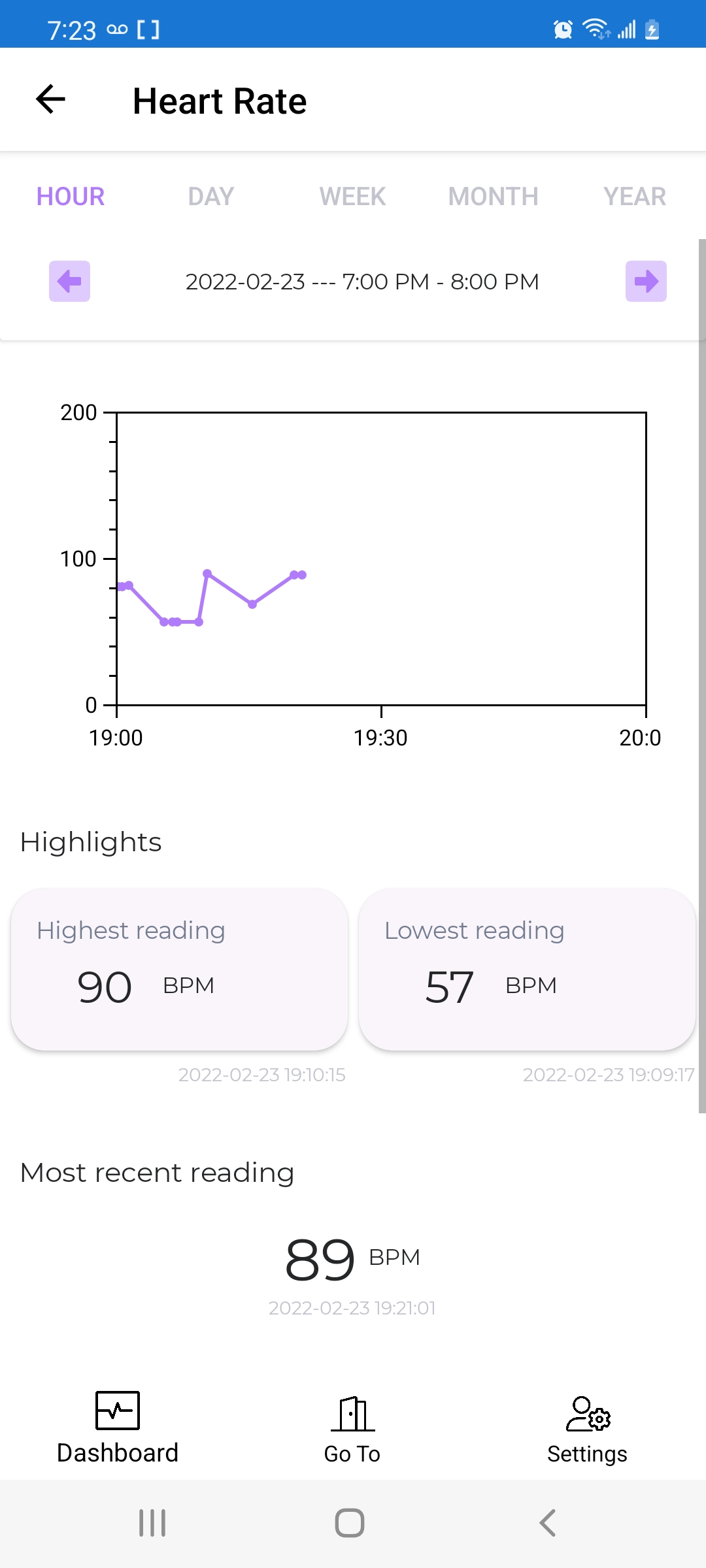Go back from Heart Rate screen
Viewport: 706px width, 1568px height.
pos(50,100)
